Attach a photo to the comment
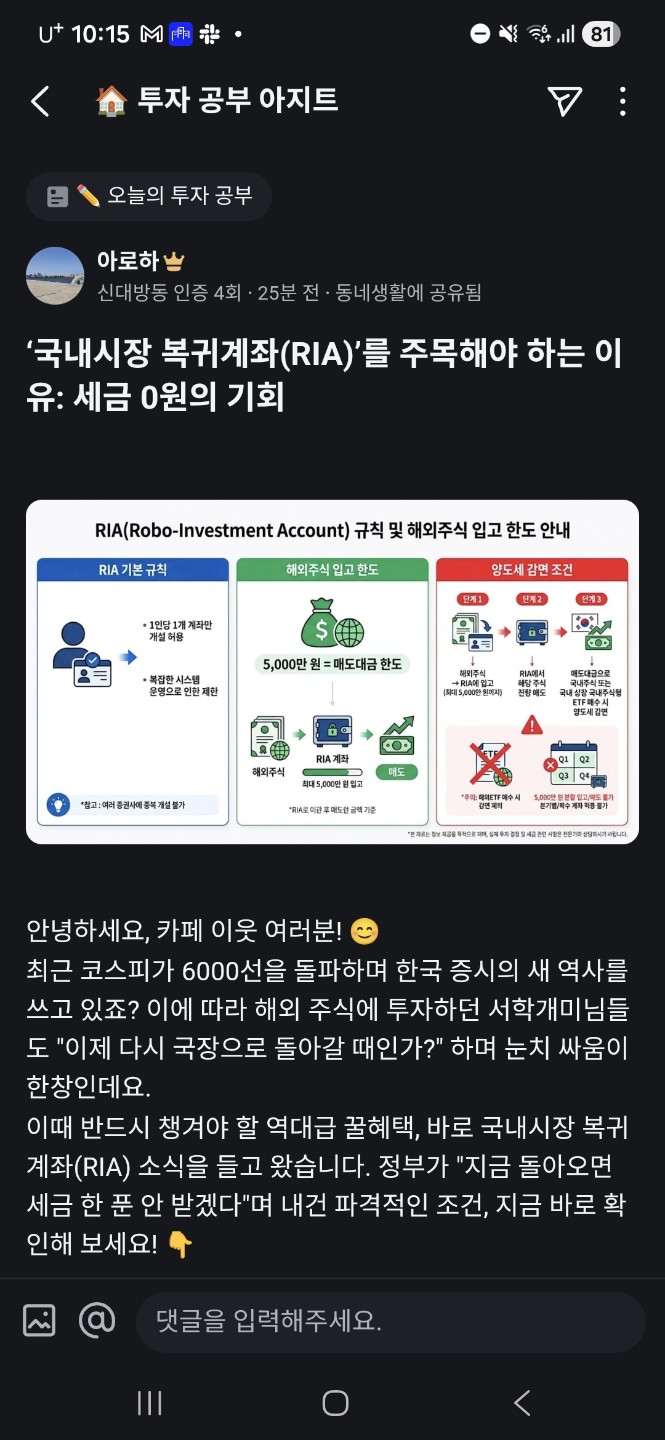 [39, 1321]
